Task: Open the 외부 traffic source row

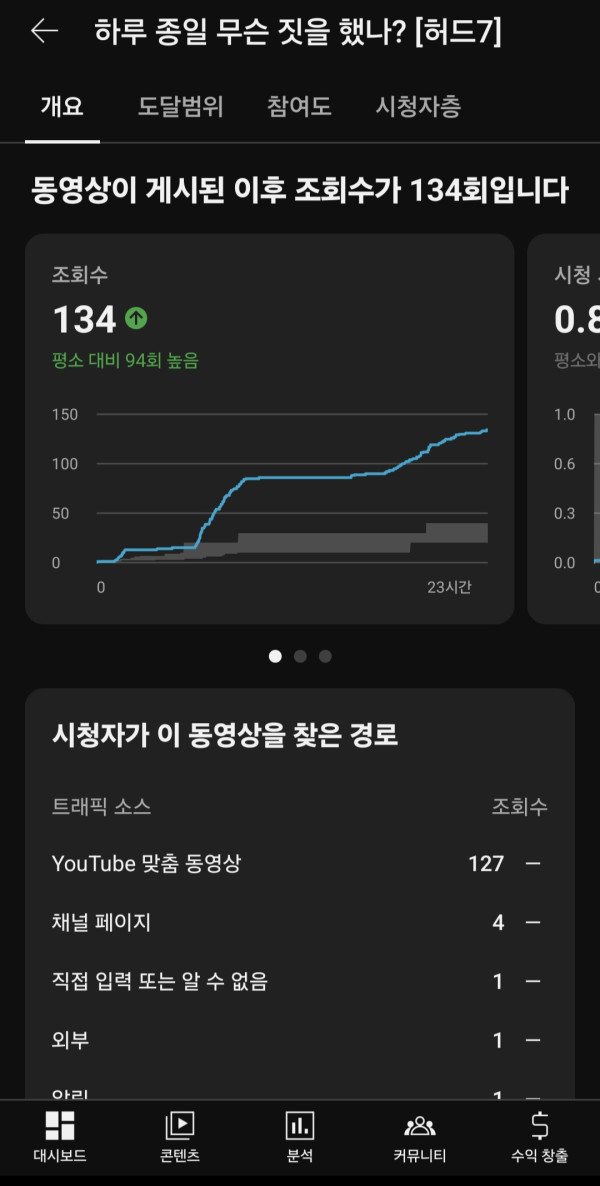Action: (x=299, y=1040)
